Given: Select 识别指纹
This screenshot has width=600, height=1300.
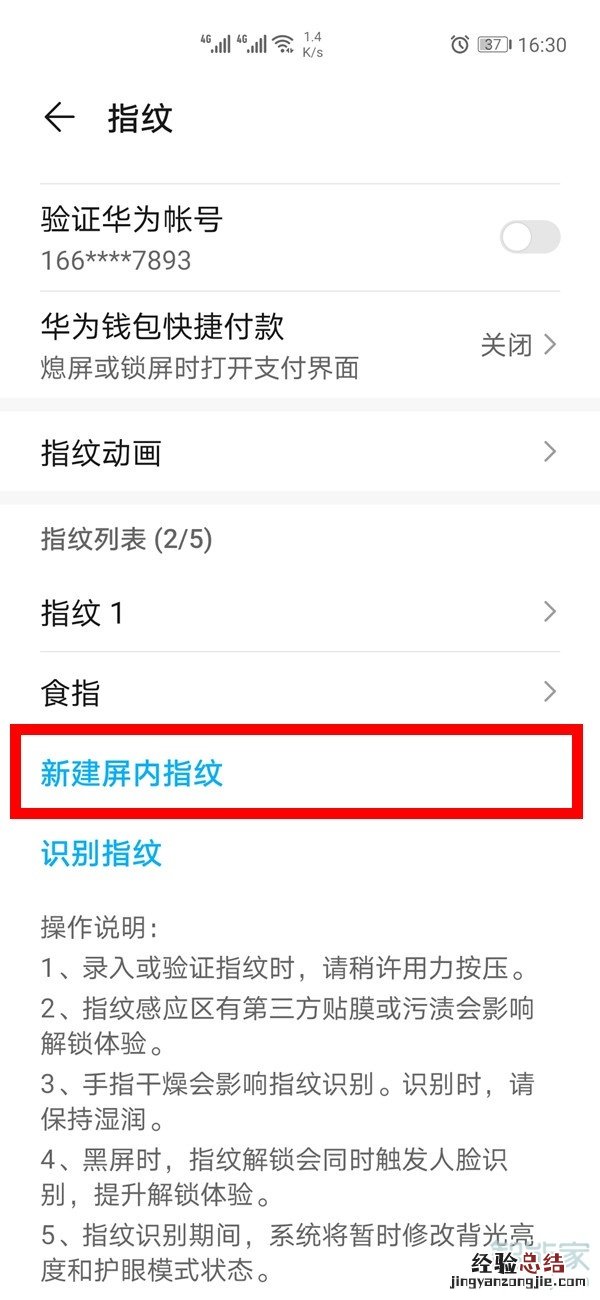Looking at the screenshot, I should [x=102, y=853].
